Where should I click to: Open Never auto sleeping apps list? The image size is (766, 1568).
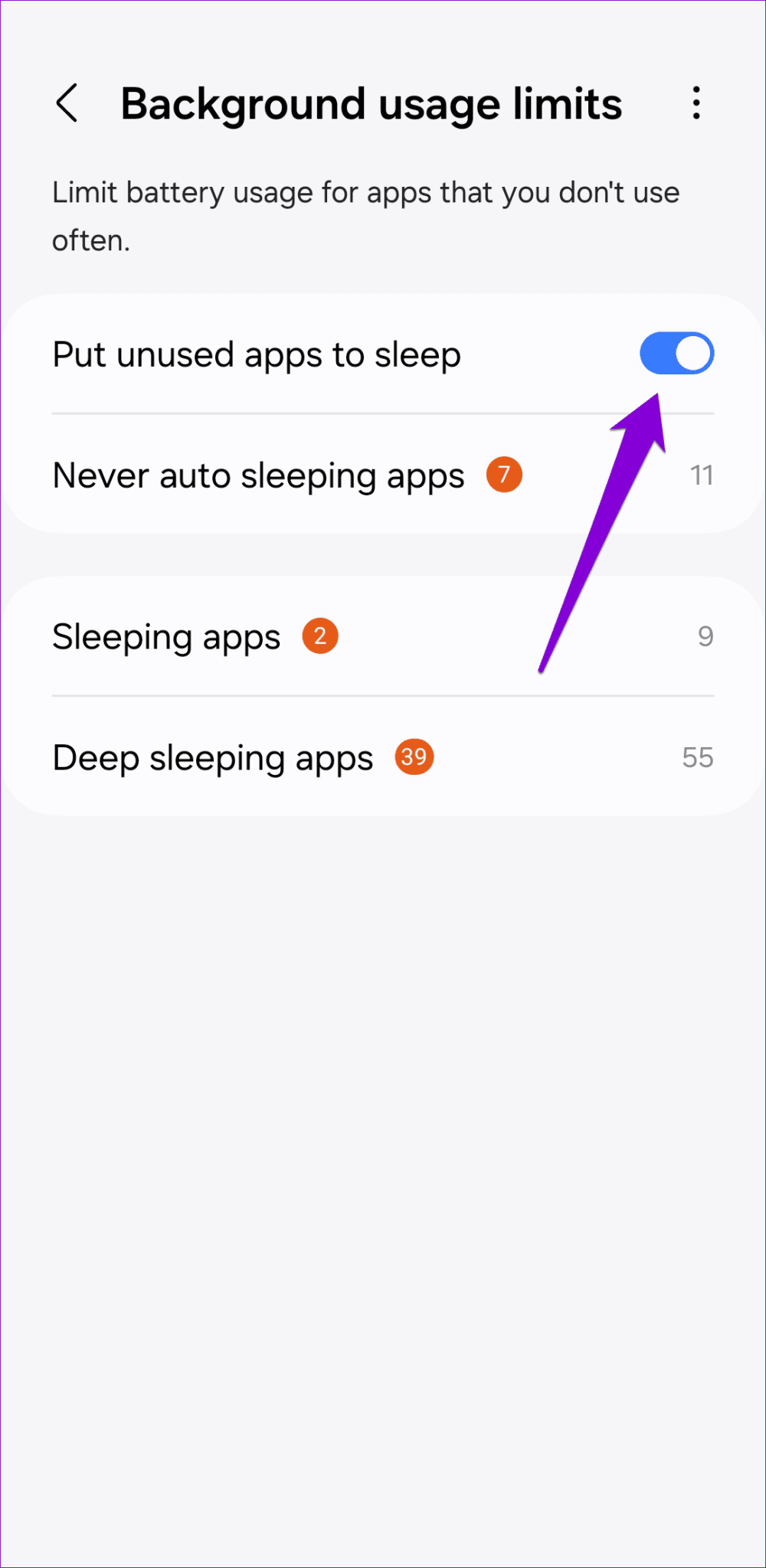[306, 475]
